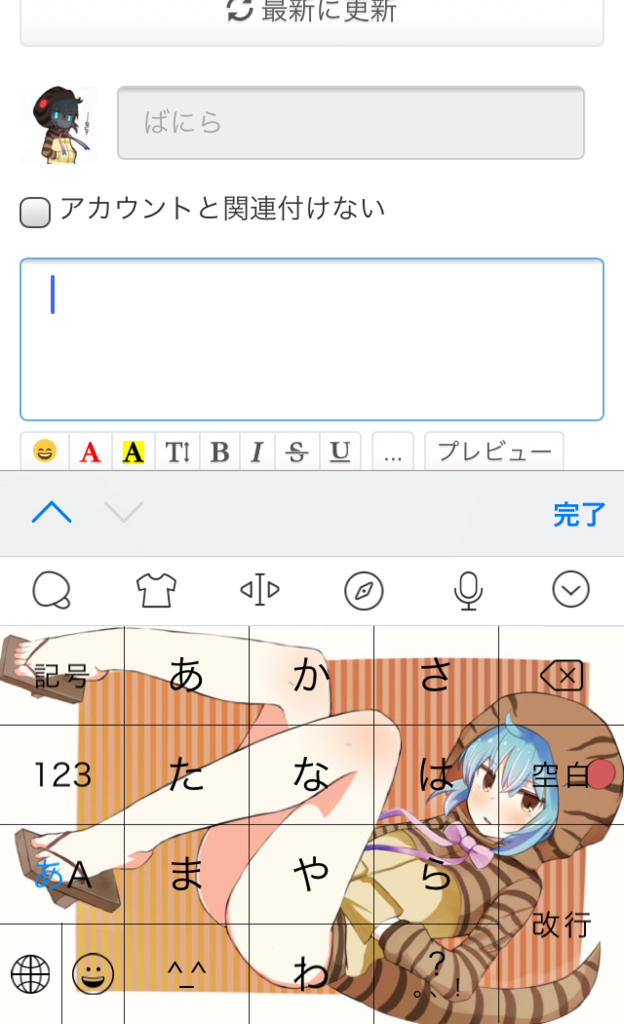This screenshot has height=1024, width=624.
Task: Apply italic formatting
Action: coord(257,451)
